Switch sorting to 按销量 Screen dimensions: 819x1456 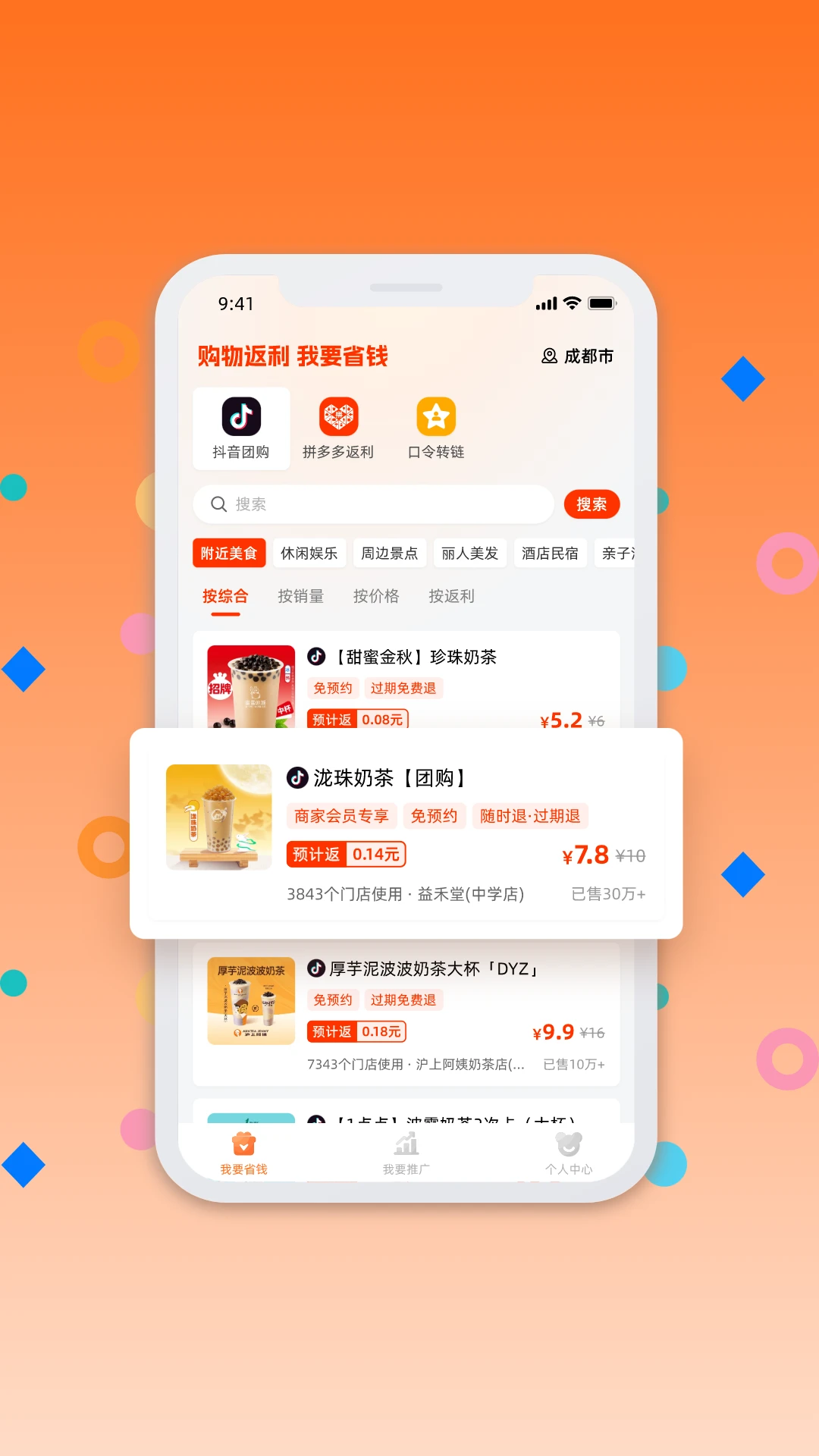pyautogui.click(x=300, y=596)
